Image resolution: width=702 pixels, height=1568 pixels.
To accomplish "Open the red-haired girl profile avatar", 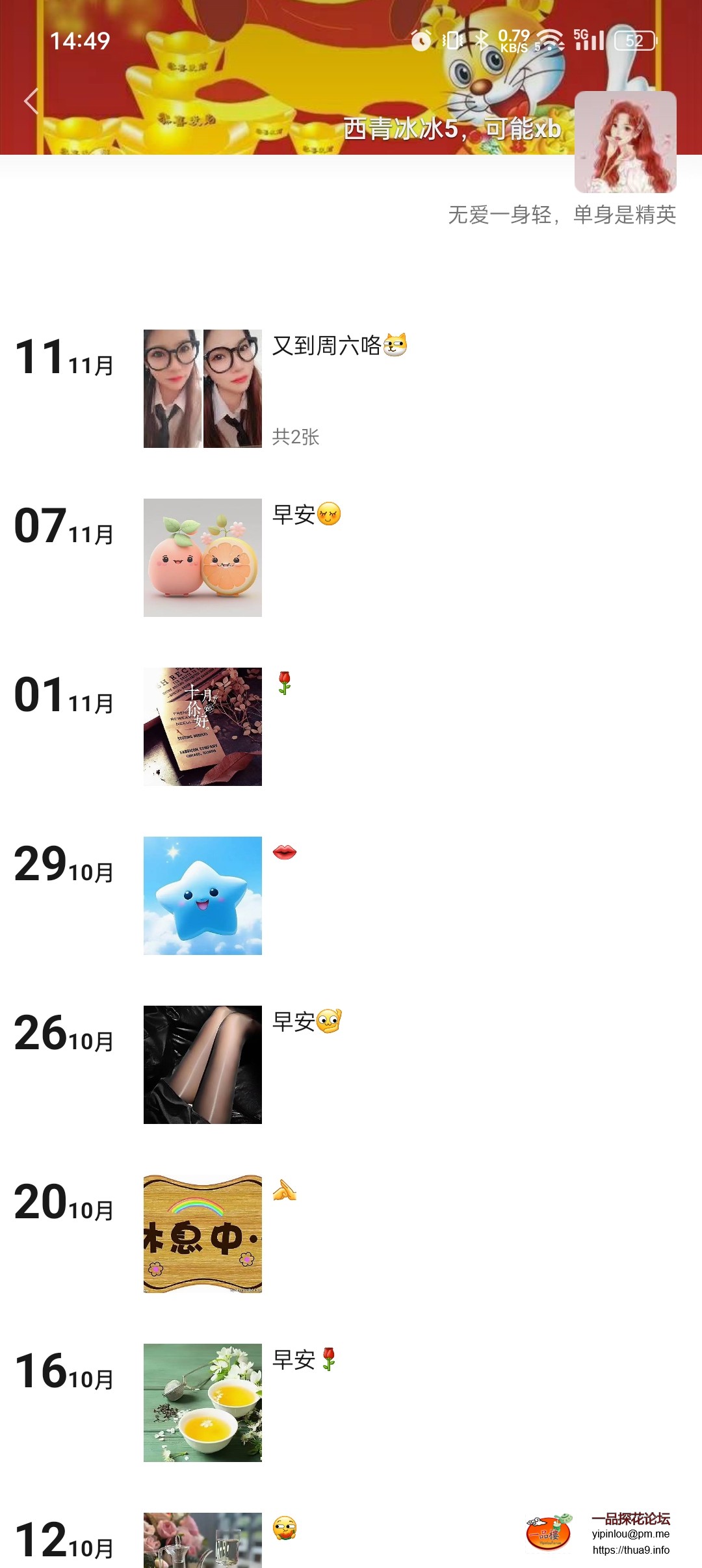I will [625, 142].
